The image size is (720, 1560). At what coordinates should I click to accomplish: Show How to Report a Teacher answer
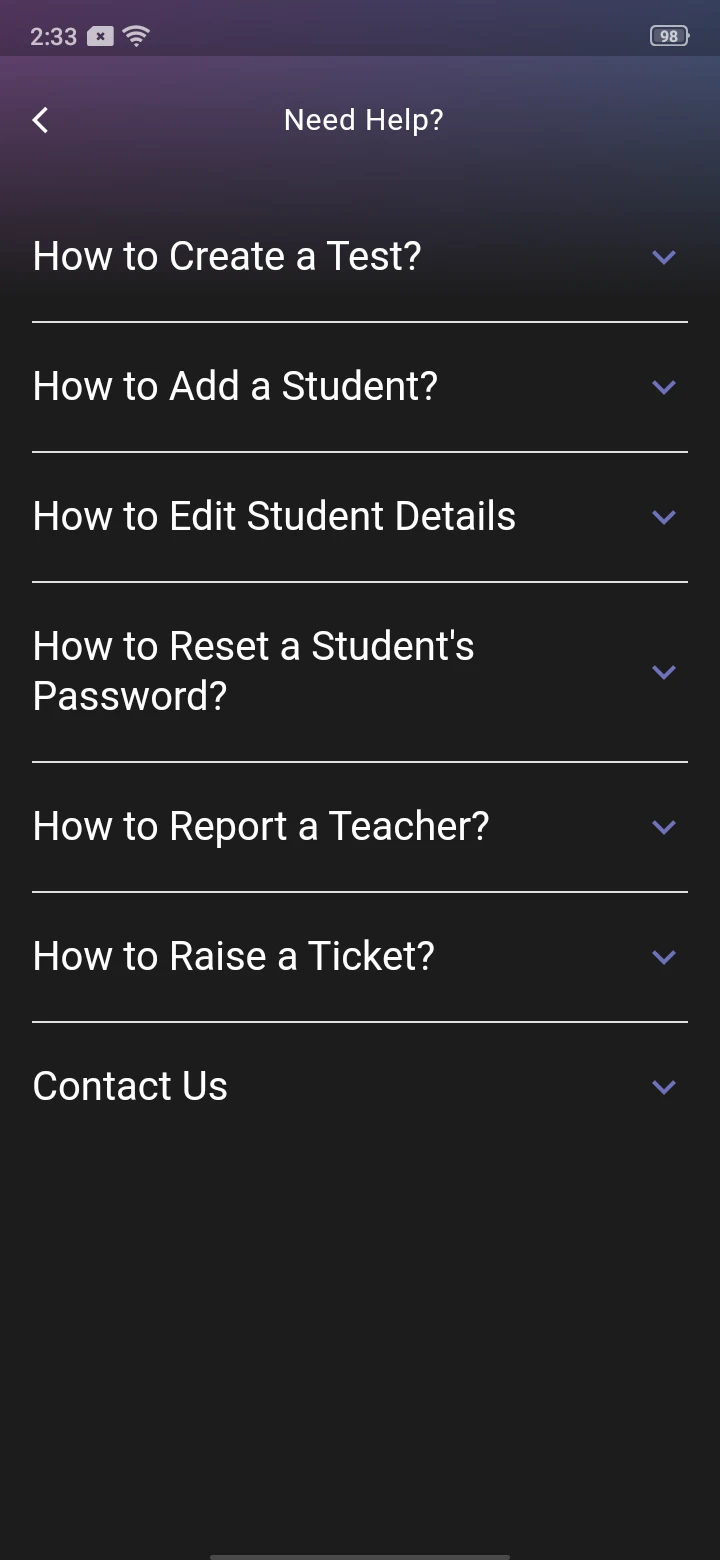tap(663, 827)
